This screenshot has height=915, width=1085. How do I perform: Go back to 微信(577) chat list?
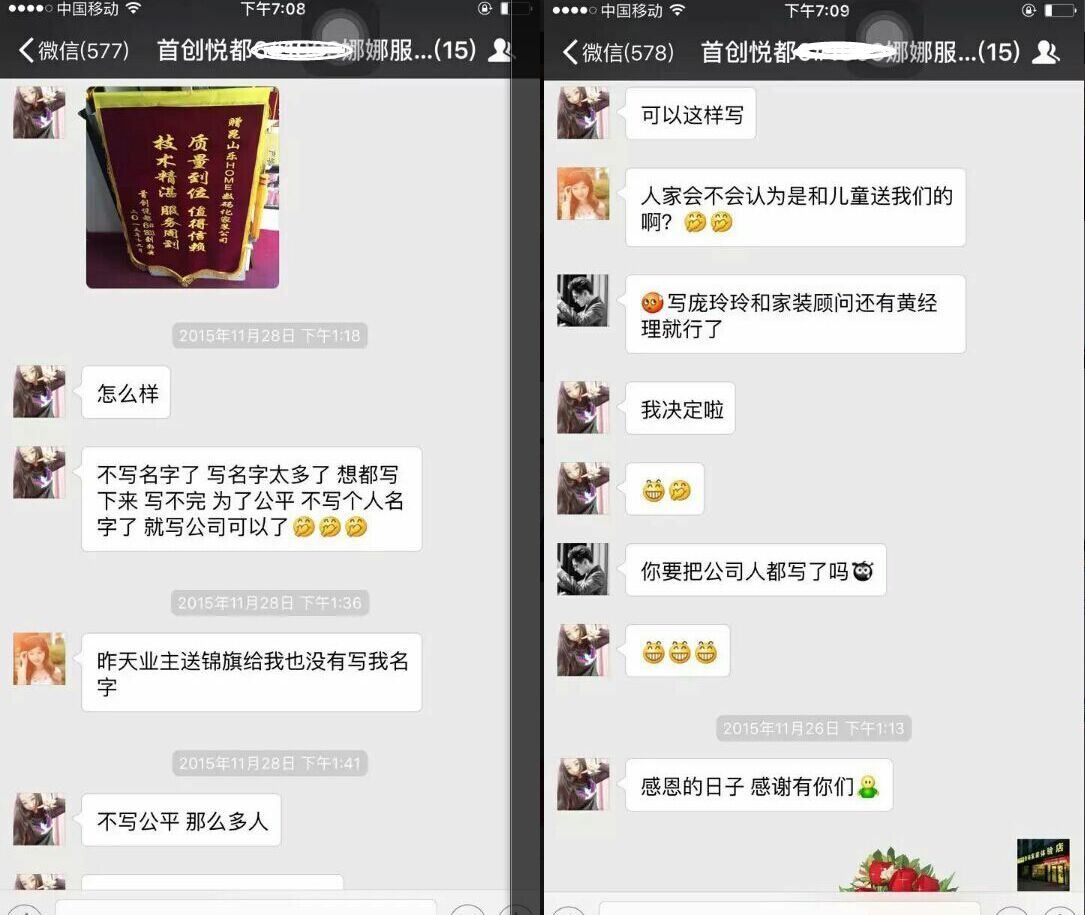coord(75,51)
